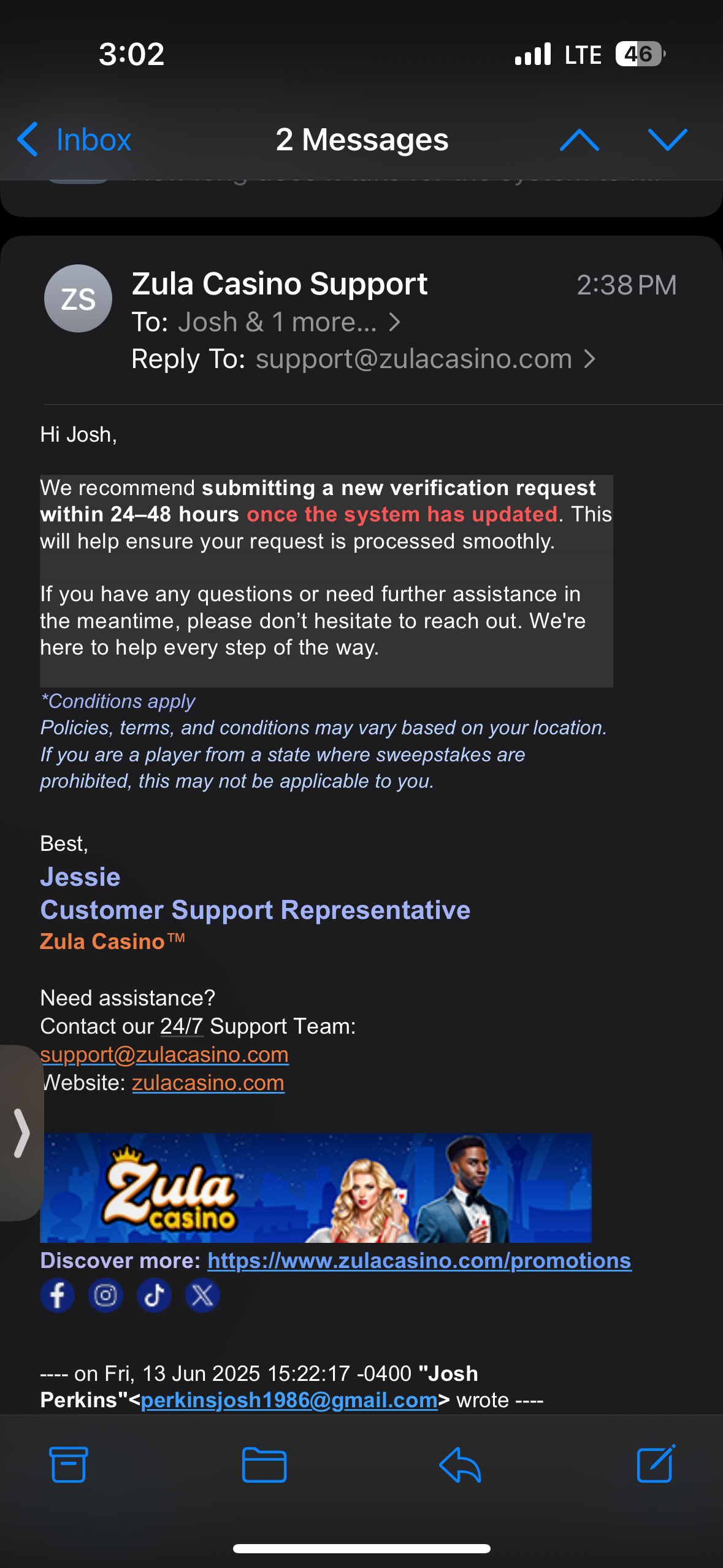Open Zula Casino's Instagram icon
The width and height of the screenshot is (723, 1568).
pos(105,1296)
